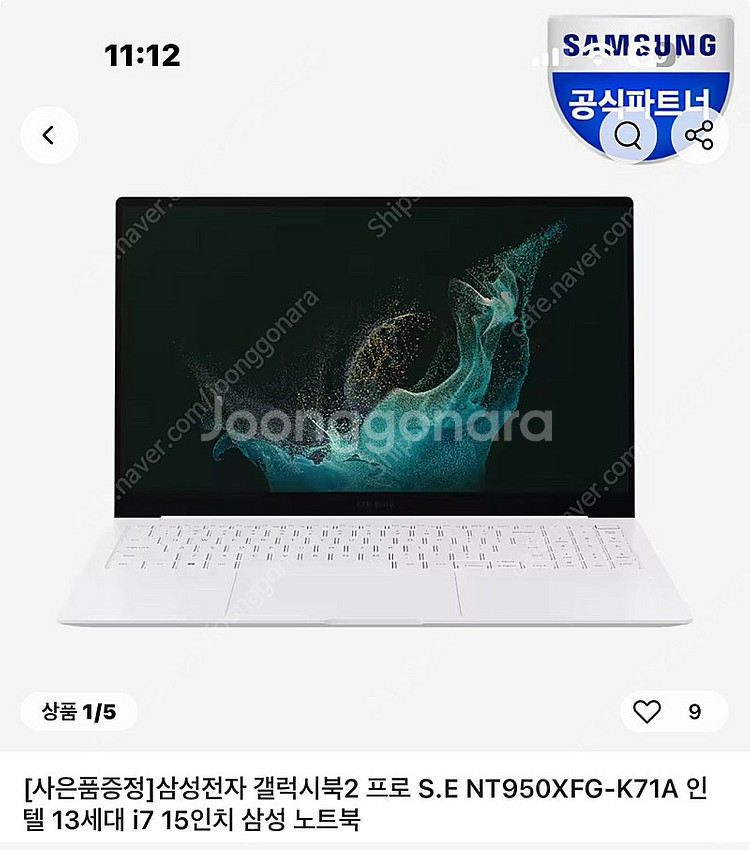
Task: Share this Galaxy Book2 Pro listing
Action: (x=700, y=135)
